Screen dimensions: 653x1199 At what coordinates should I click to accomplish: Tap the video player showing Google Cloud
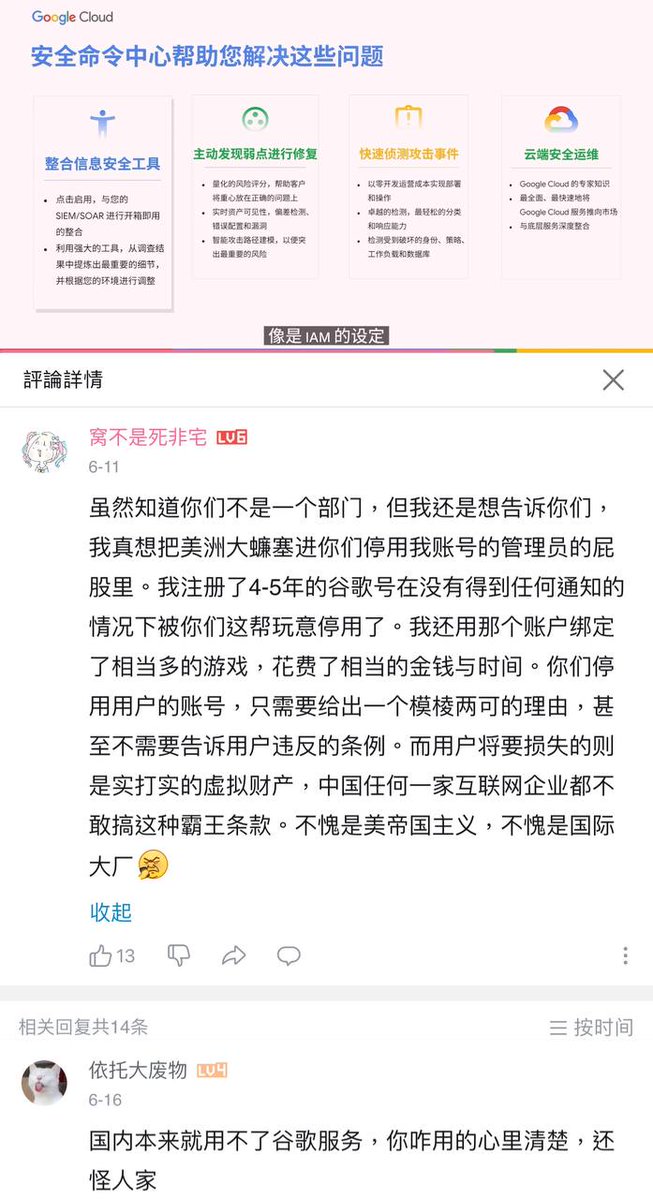(x=326, y=174)
